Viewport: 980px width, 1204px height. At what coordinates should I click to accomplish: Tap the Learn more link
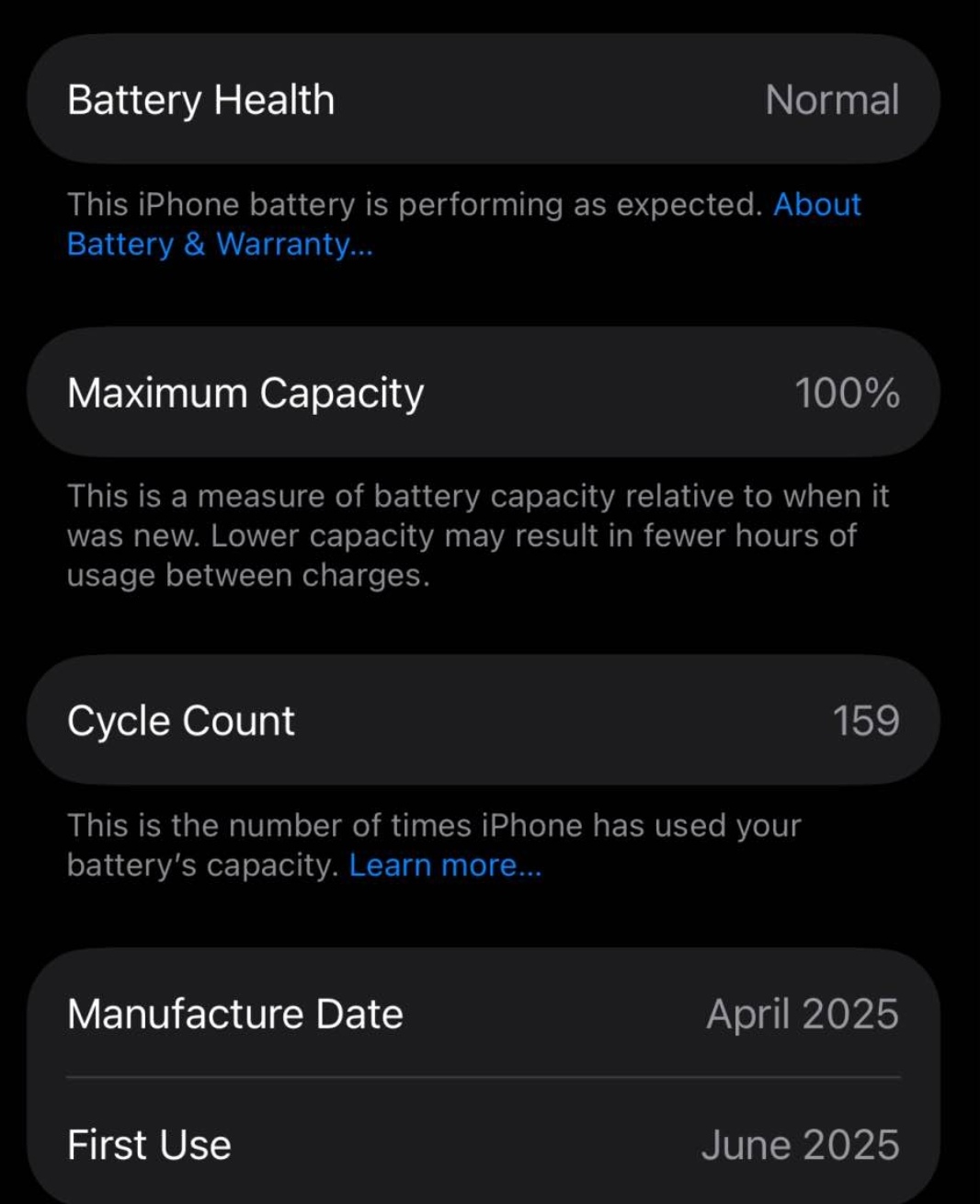click(x=445, y=865)
